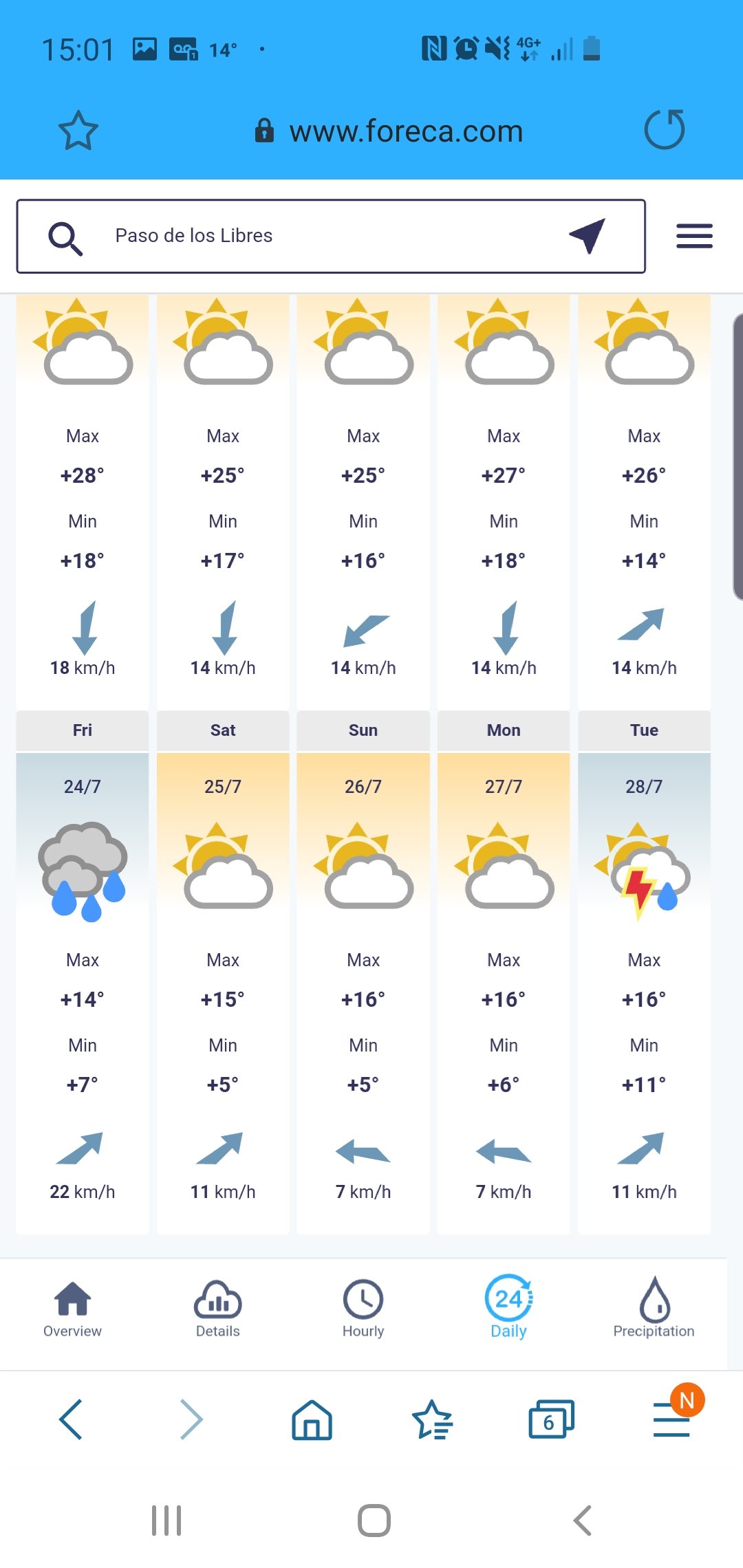Open the Precipitation tab

point(654,1308)
